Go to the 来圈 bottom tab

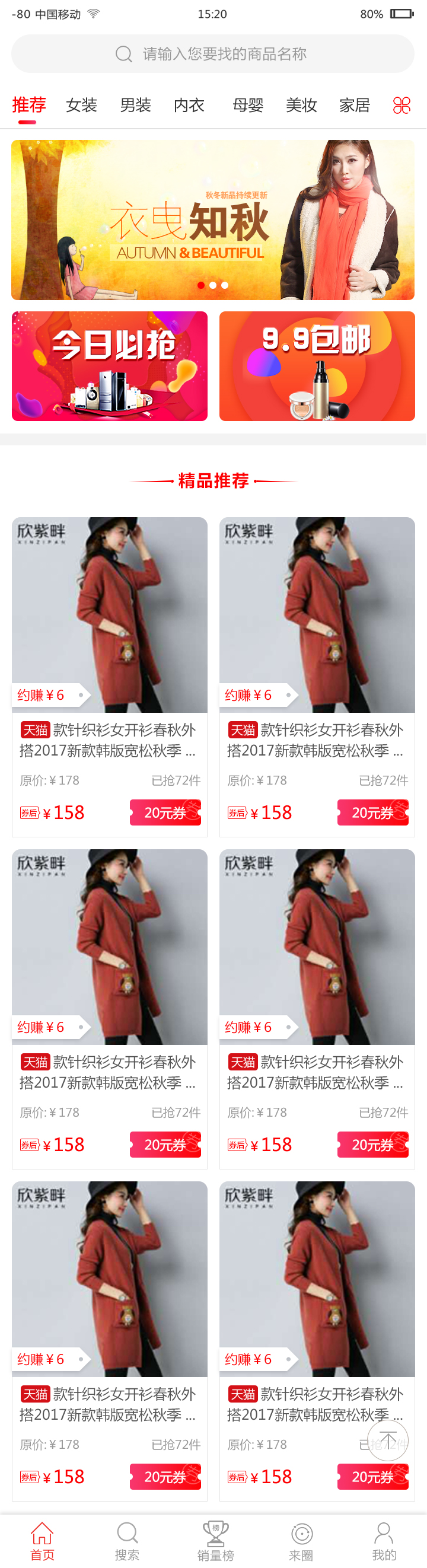(301, 1541)
